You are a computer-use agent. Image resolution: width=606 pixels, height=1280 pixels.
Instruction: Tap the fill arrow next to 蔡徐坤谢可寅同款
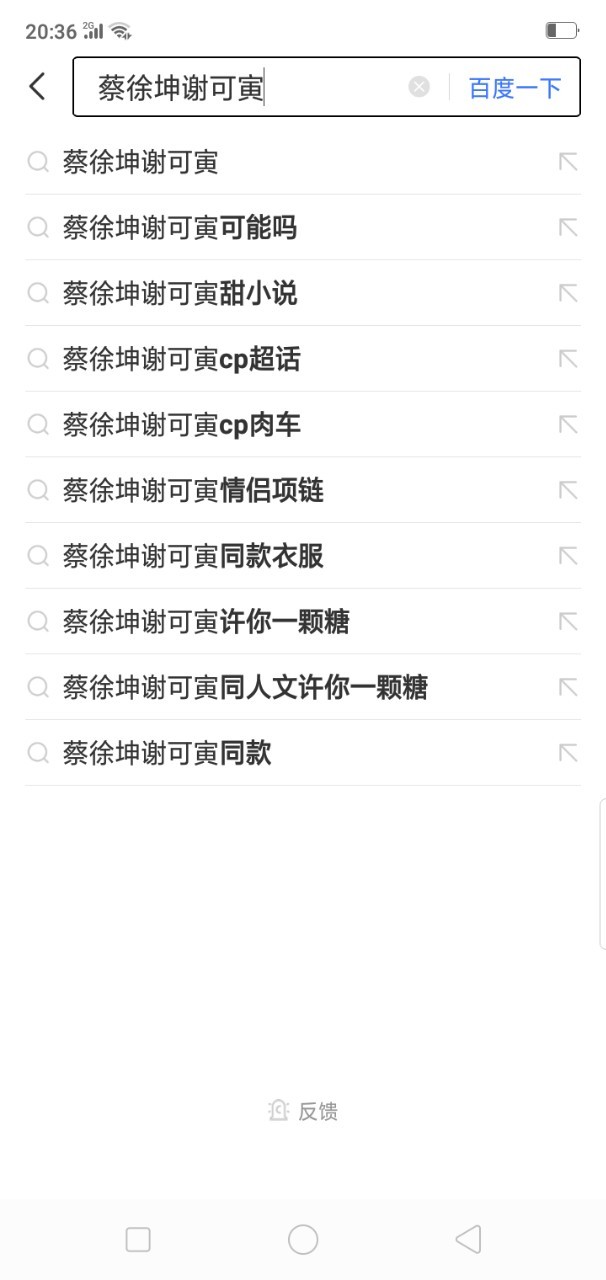[568, 753]
